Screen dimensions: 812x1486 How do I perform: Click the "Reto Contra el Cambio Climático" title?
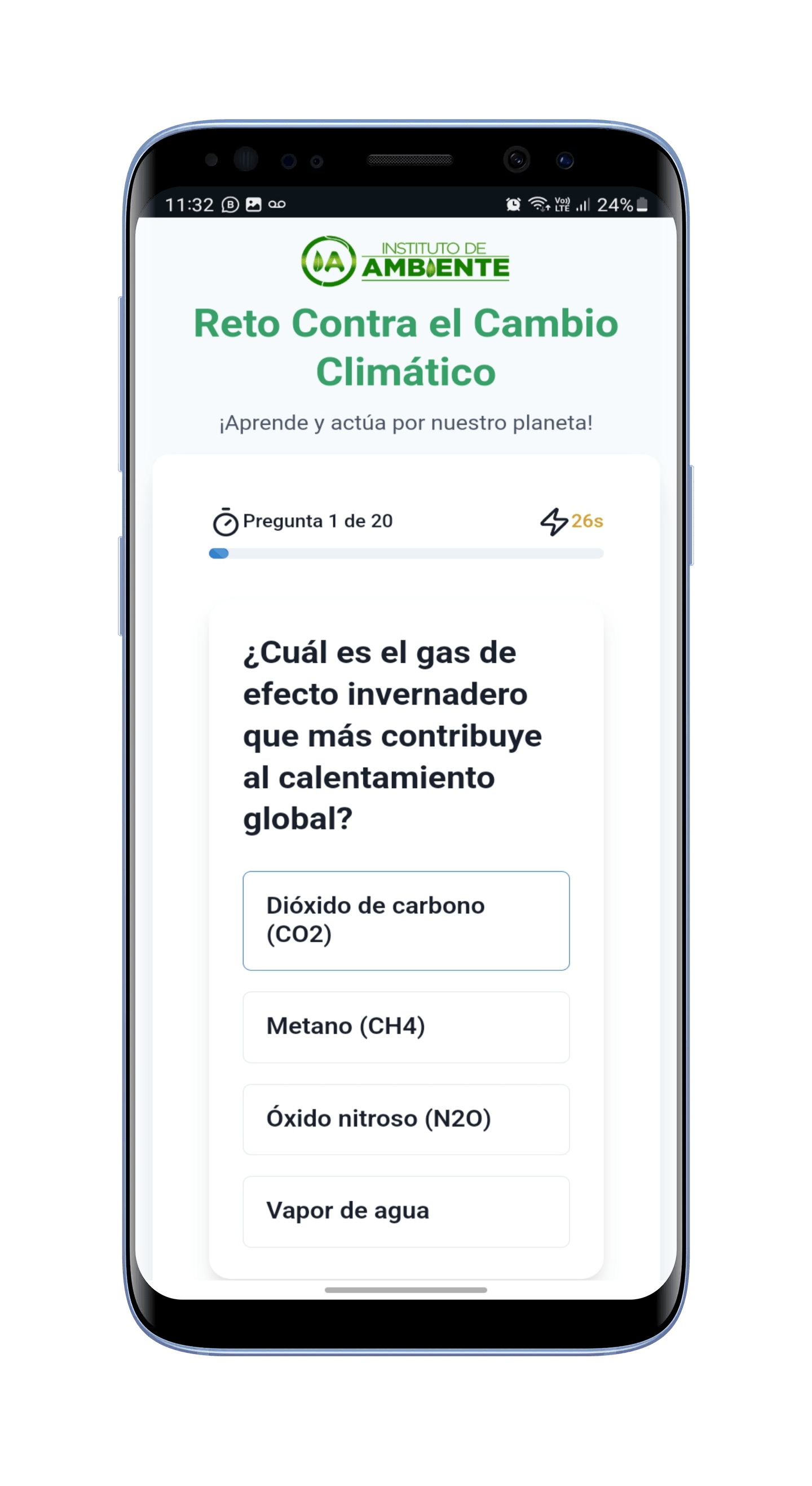point(406,346)
